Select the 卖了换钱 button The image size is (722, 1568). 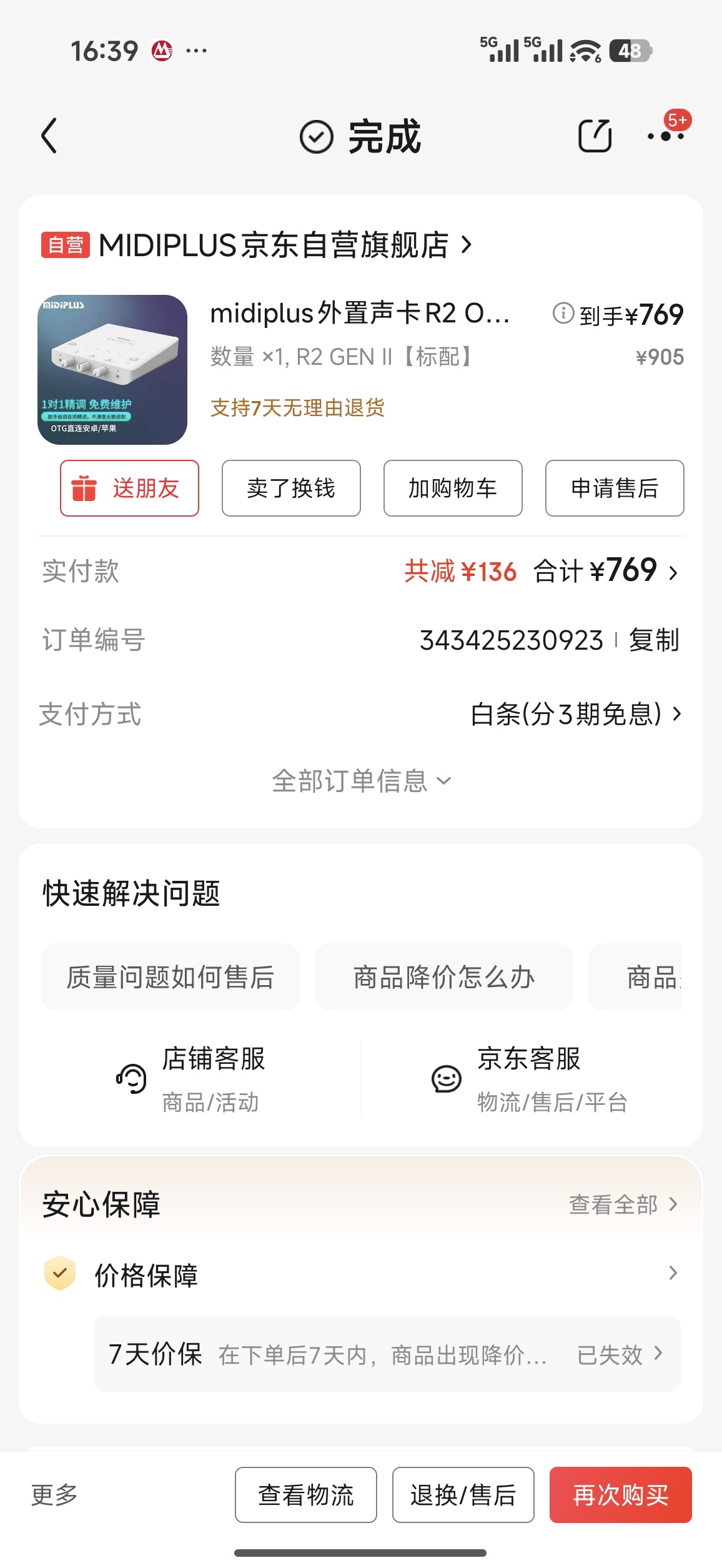(291, 489)
